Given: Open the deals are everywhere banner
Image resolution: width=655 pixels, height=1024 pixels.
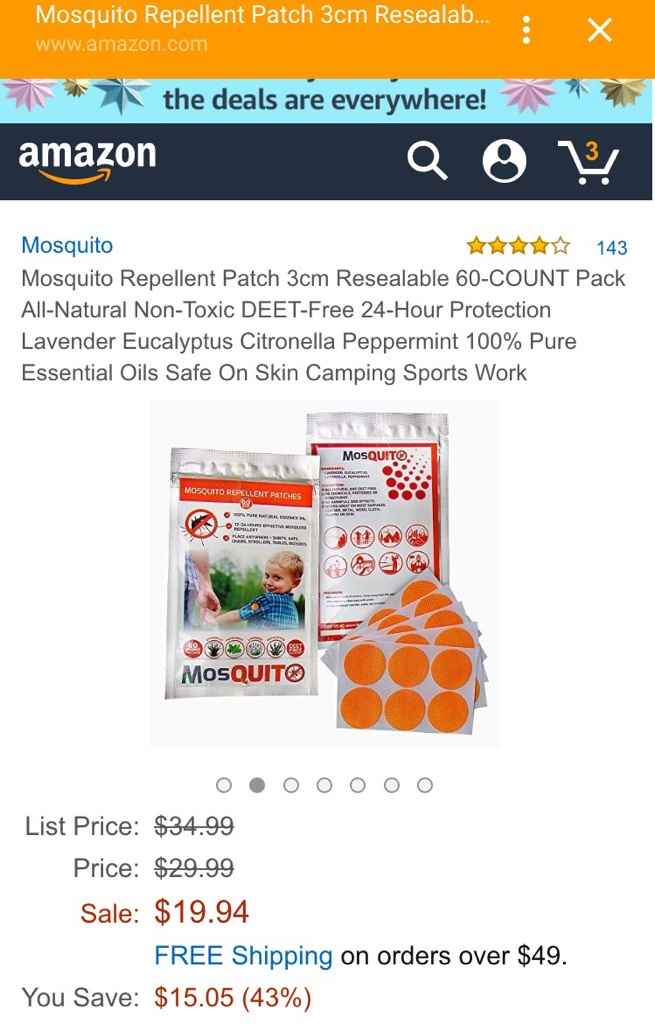Looking at the screenshot, I should pos(326,100).
